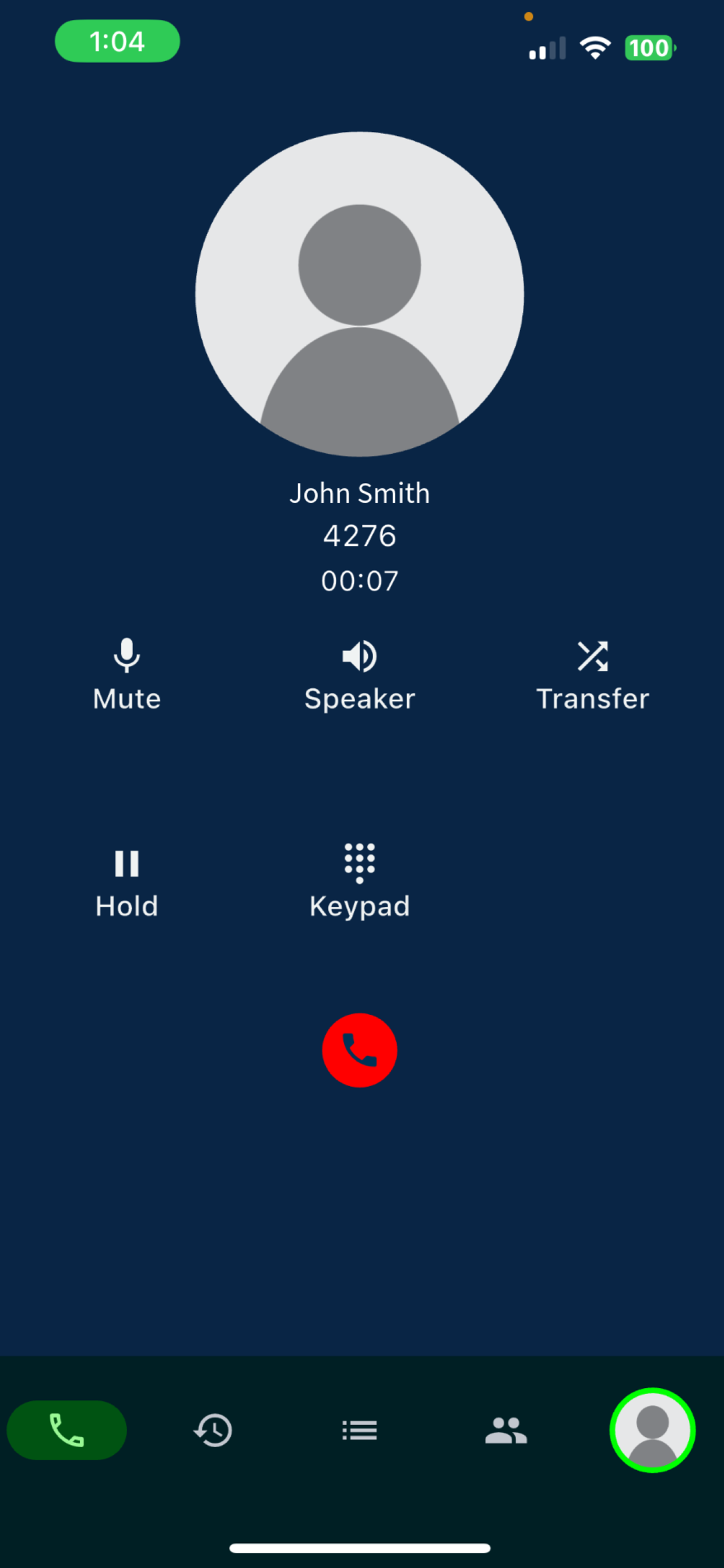Turn on the Speaker
The image size is (724, 1568).
click(x=360, y=675)
